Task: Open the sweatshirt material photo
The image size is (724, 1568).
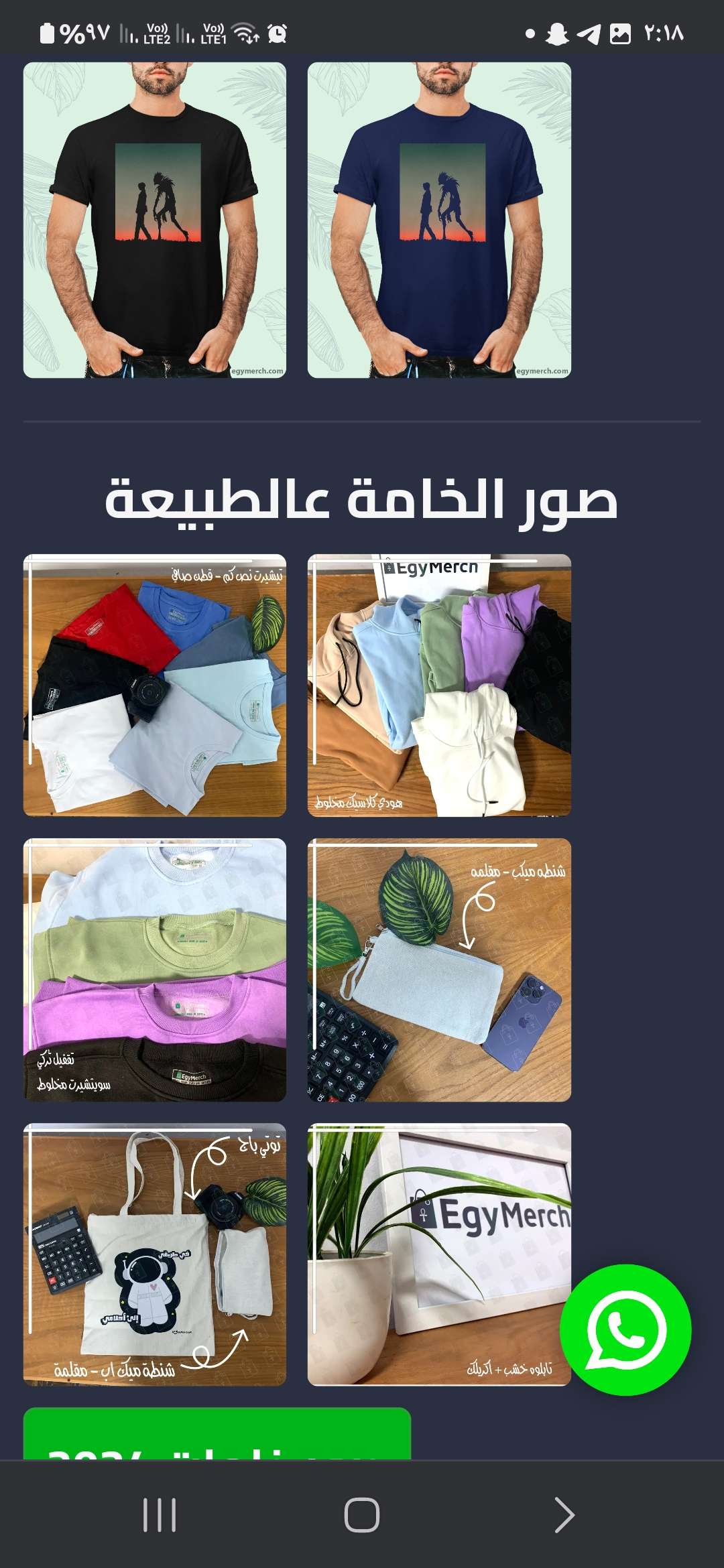Action: 155,970
